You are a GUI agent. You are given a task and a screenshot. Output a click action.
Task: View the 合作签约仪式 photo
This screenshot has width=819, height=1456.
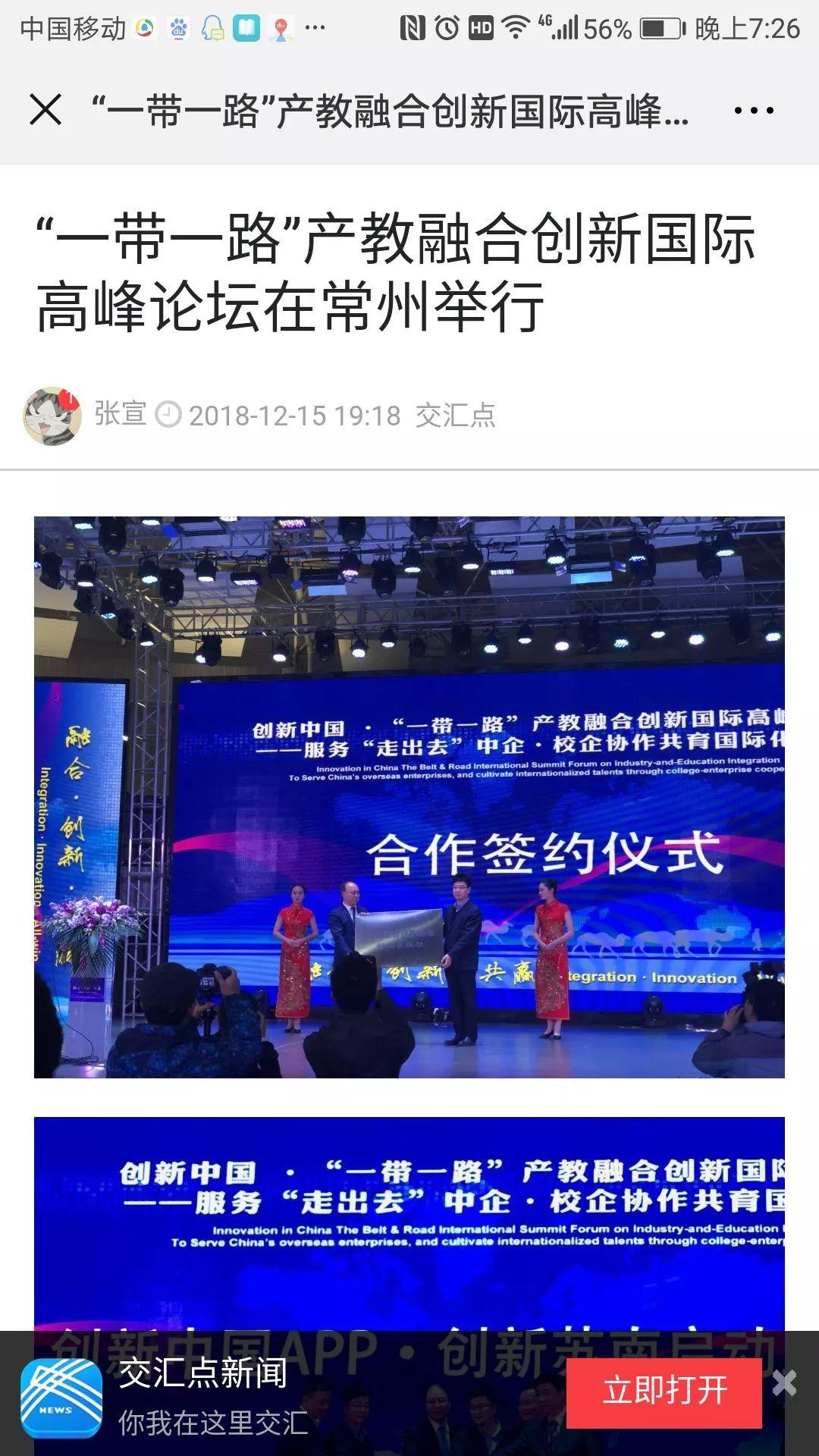[x=409, y=797]
